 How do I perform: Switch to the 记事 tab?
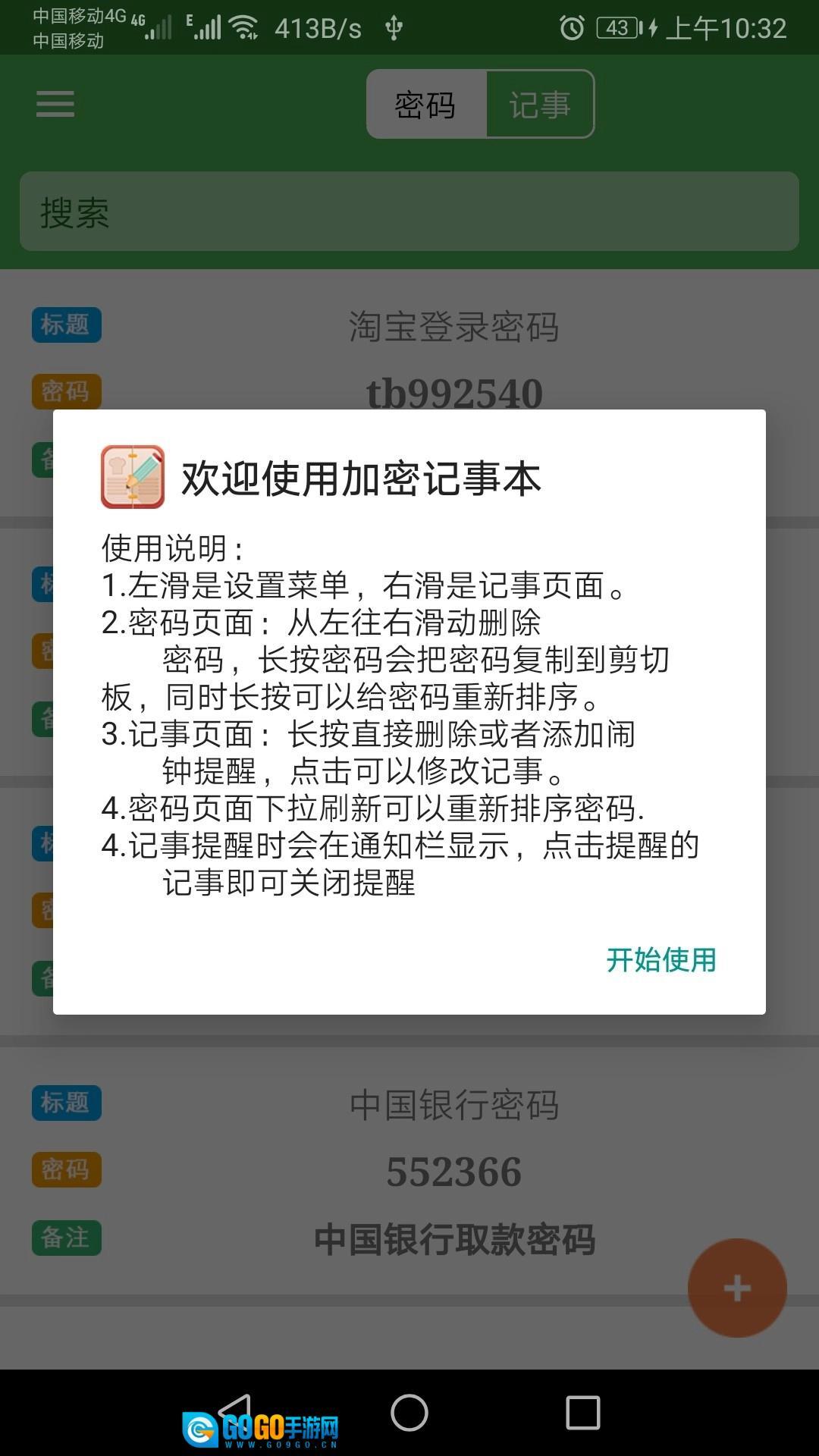(x=539, y=104)
